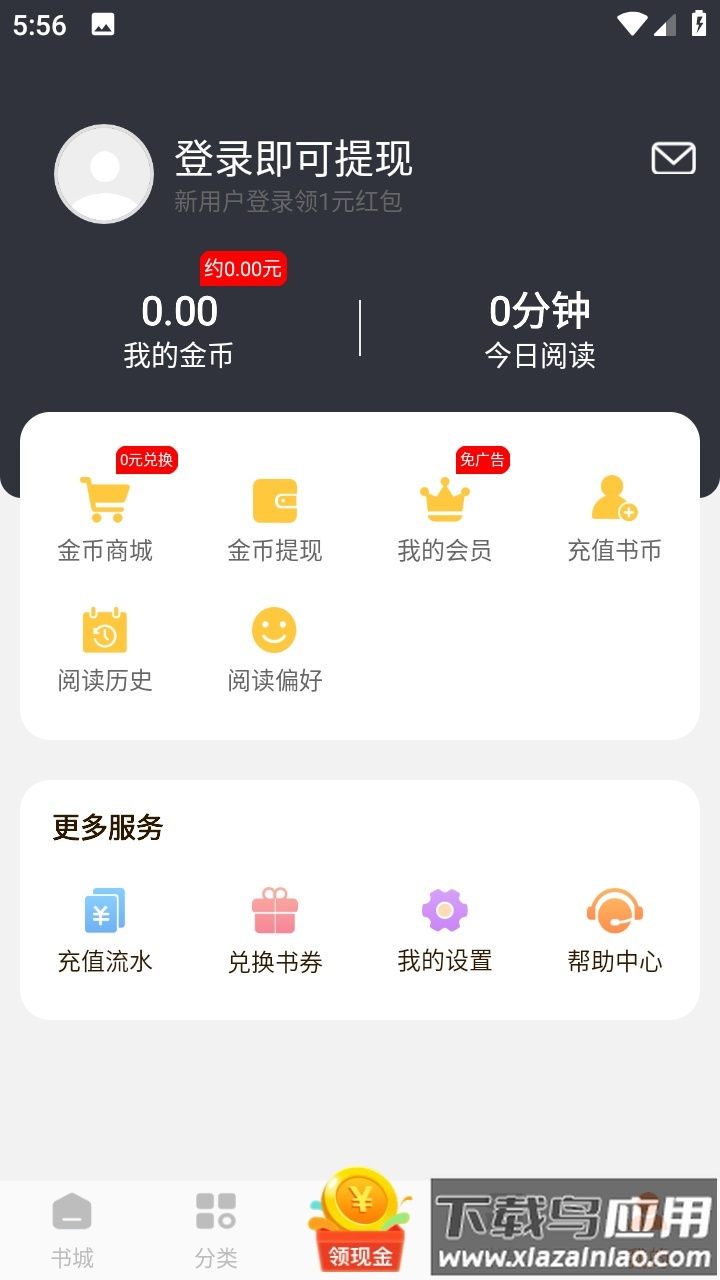Tap the profile avatar picture

click(104, 173)
